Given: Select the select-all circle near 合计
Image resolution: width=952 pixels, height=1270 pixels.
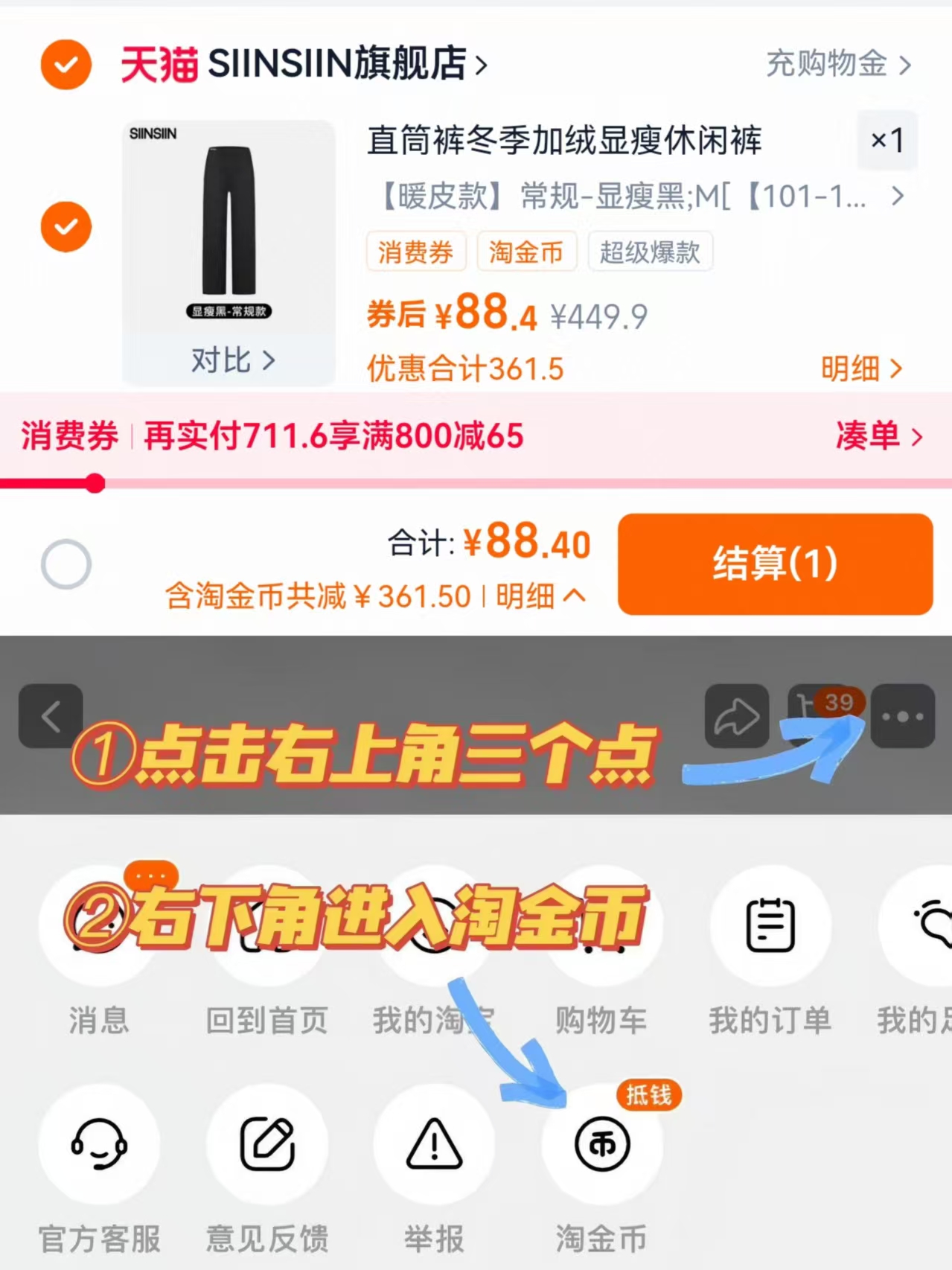Looking at the screenshot, I should coord(68,564).
